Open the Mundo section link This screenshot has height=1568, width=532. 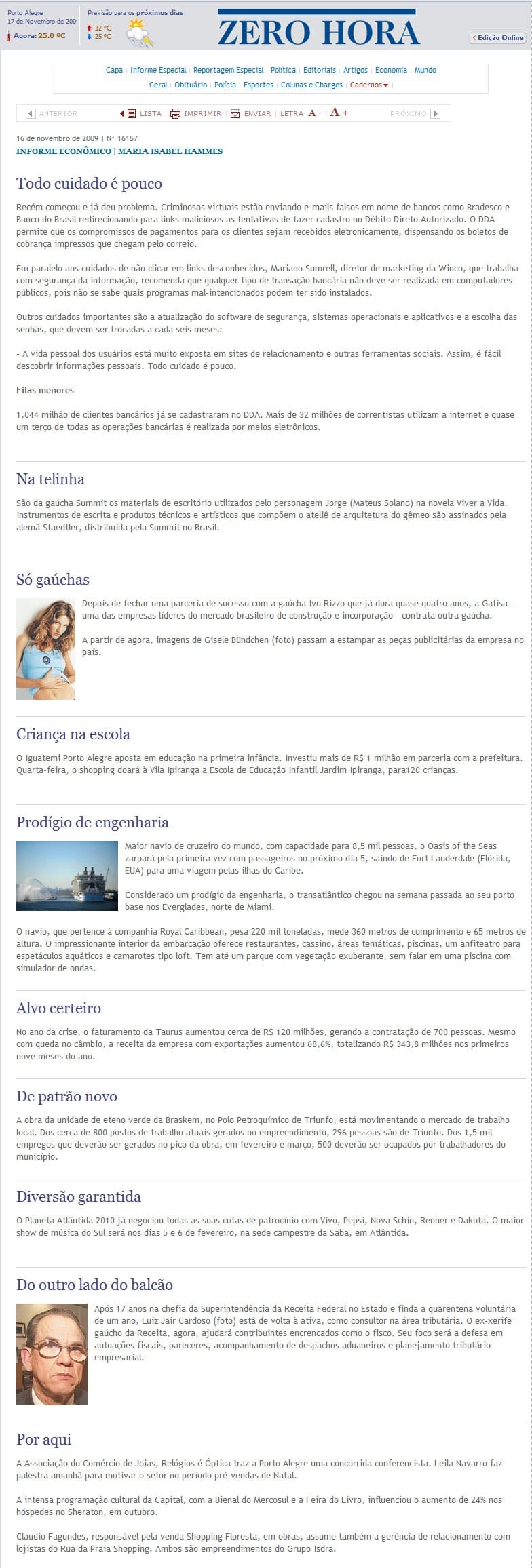425,70
